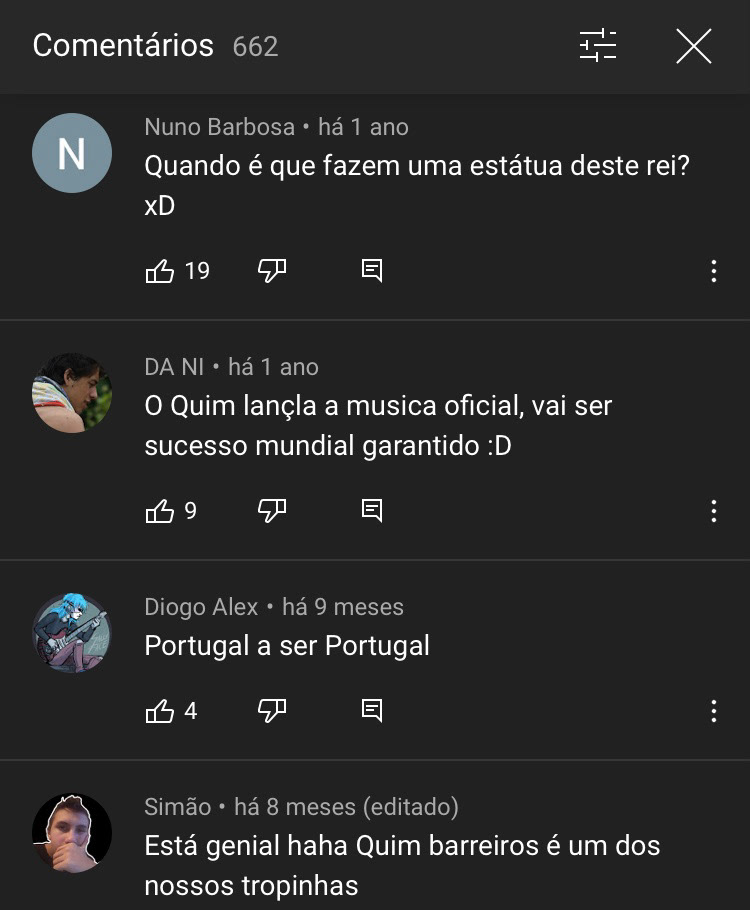
Task: Reply to DA NI's comment
Action: pos(372,512)
